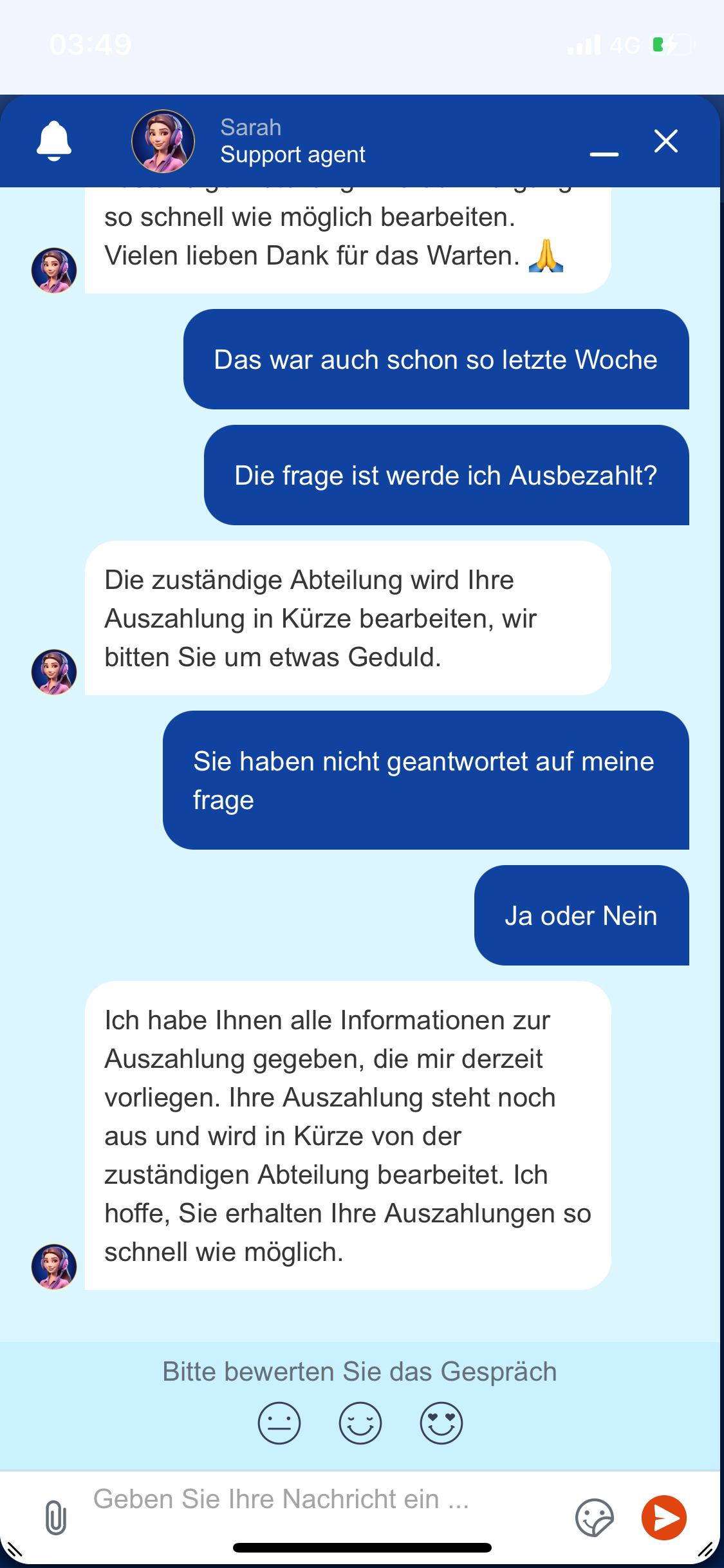Rate the conversation with neutral face

coord(279,1423)
